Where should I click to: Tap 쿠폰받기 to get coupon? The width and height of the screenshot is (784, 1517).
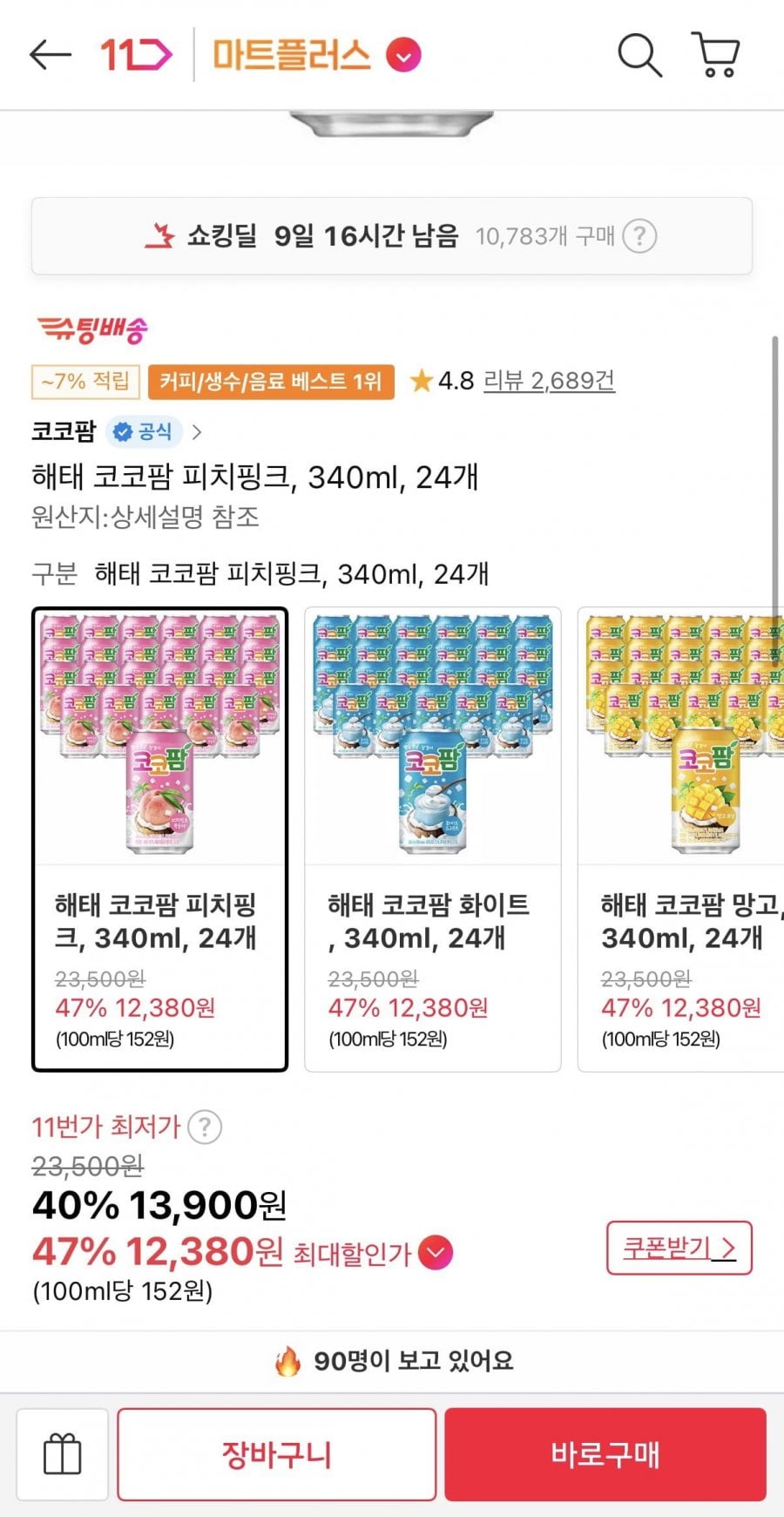coord(679,1248)
